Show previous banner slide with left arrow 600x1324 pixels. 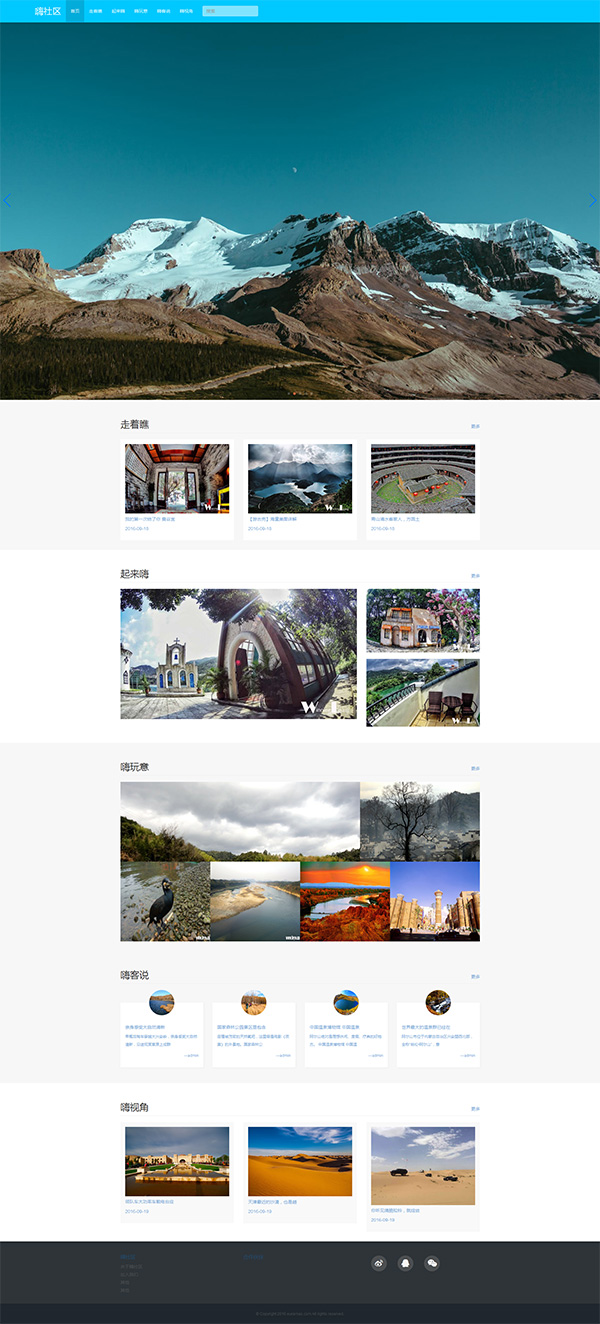[x=8, y=200]
